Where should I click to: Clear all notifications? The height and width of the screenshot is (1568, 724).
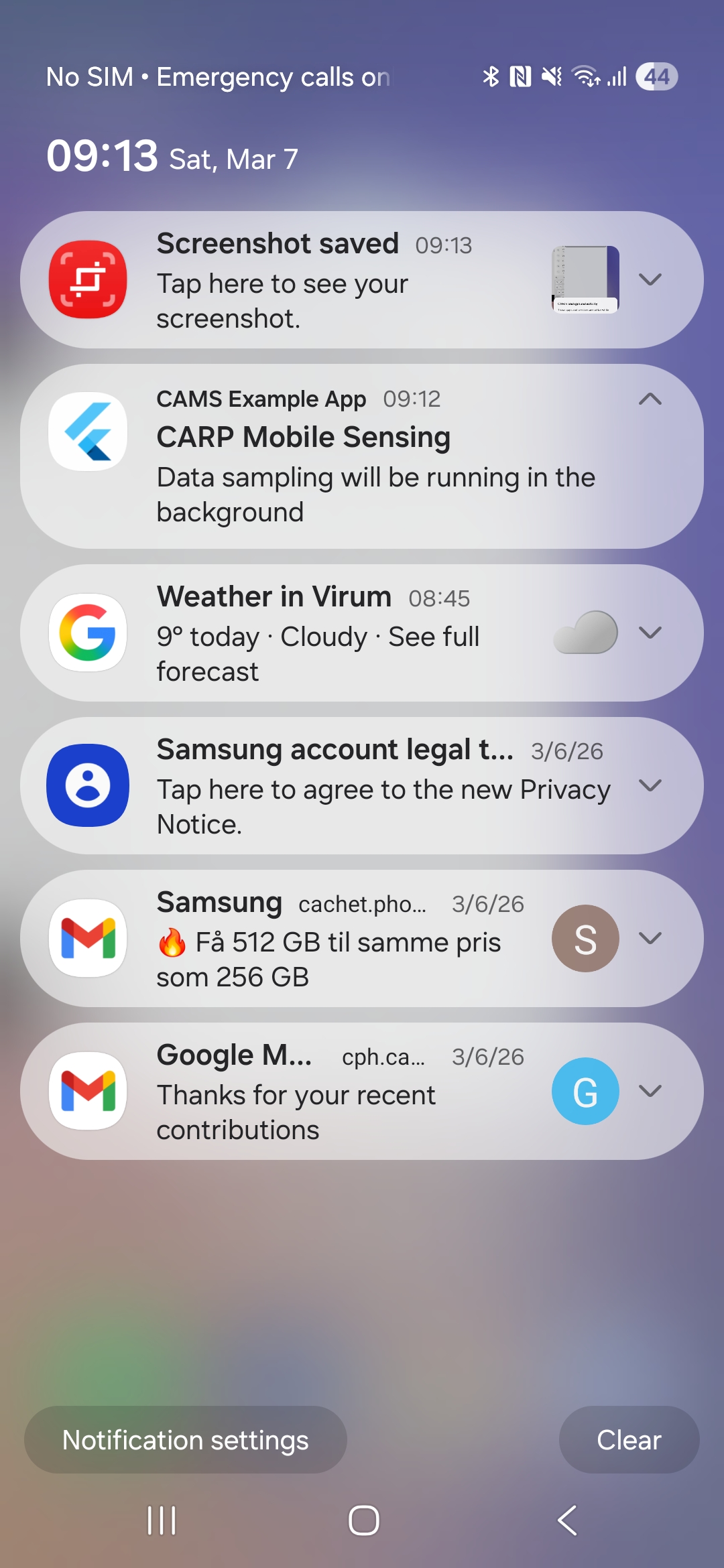pos(629,1439)
